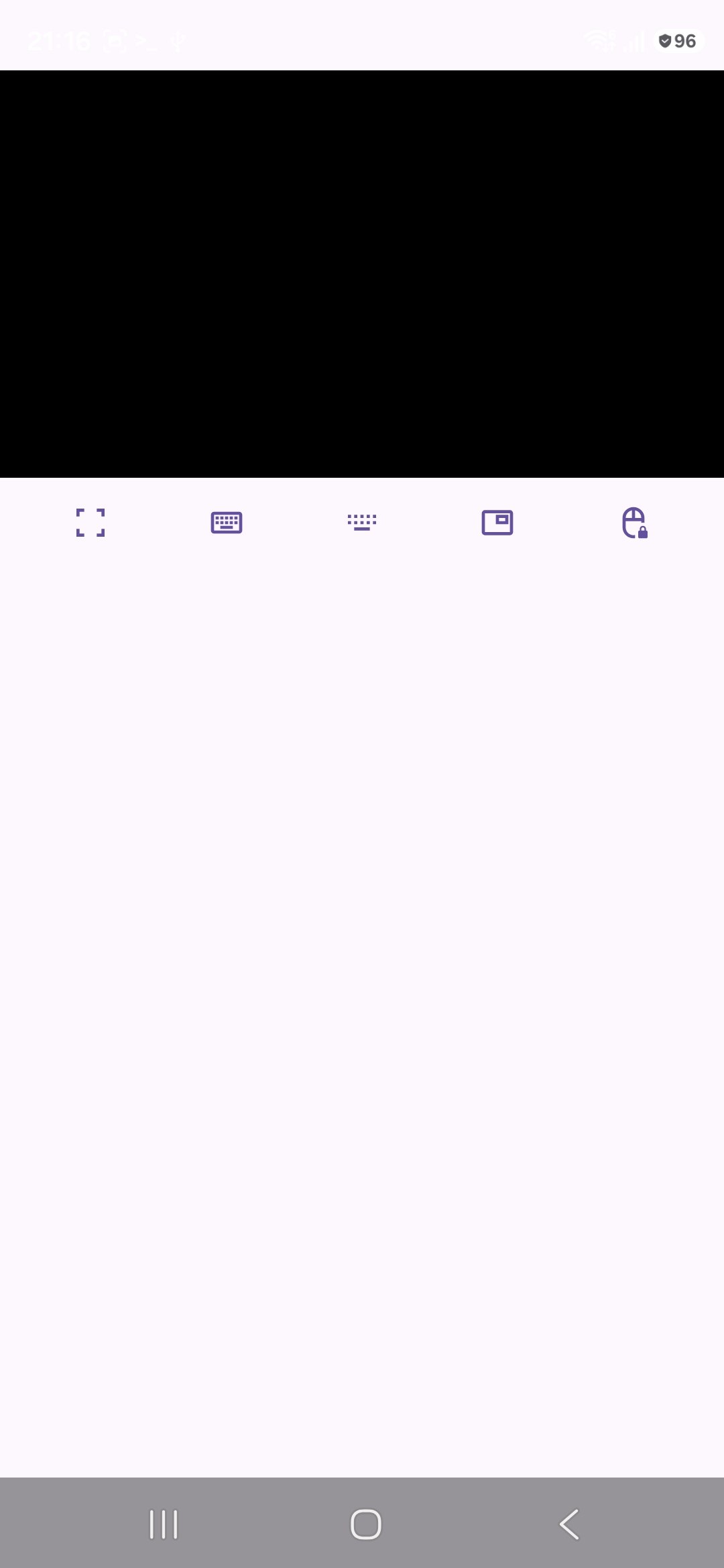Tap the dotted keyboard icon

(362, 523)
